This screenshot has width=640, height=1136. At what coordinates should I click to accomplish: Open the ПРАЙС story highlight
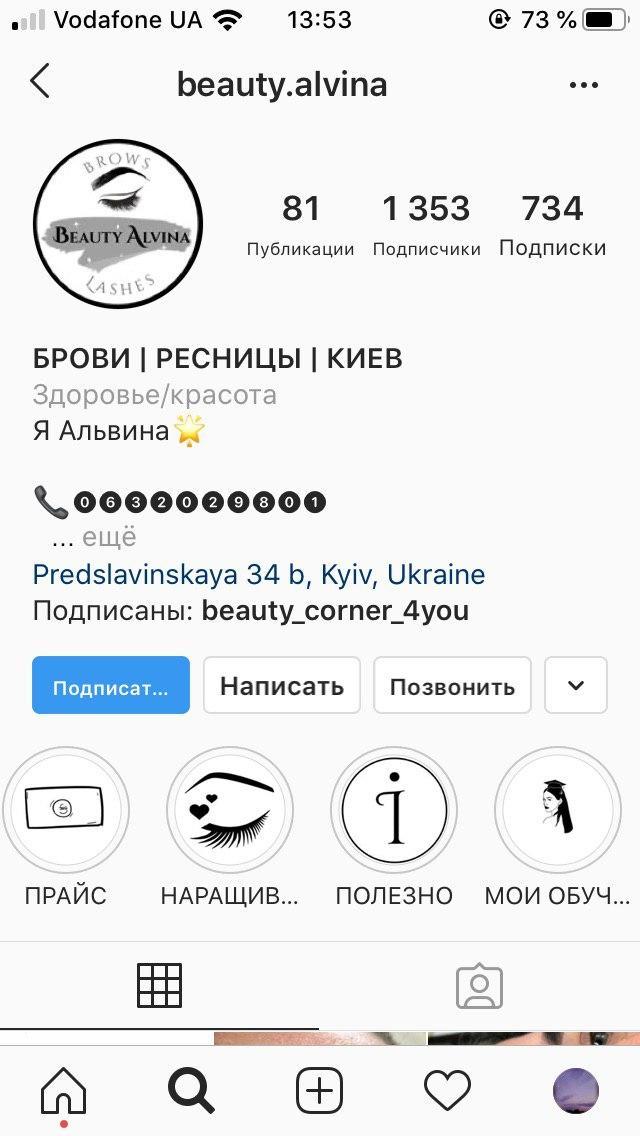[x=65, y=810]
